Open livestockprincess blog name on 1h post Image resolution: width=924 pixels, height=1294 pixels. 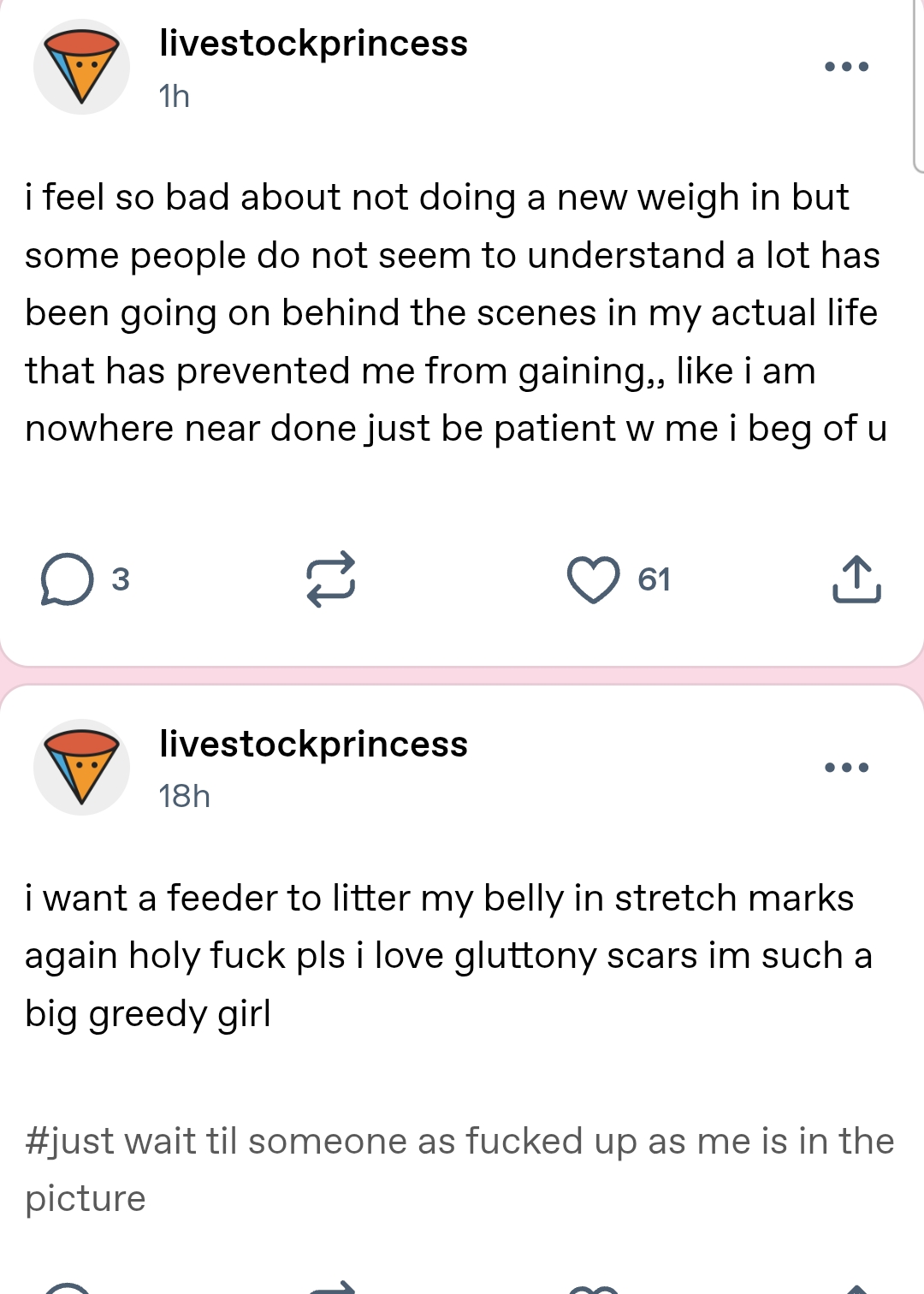click(x=313, y=44)
